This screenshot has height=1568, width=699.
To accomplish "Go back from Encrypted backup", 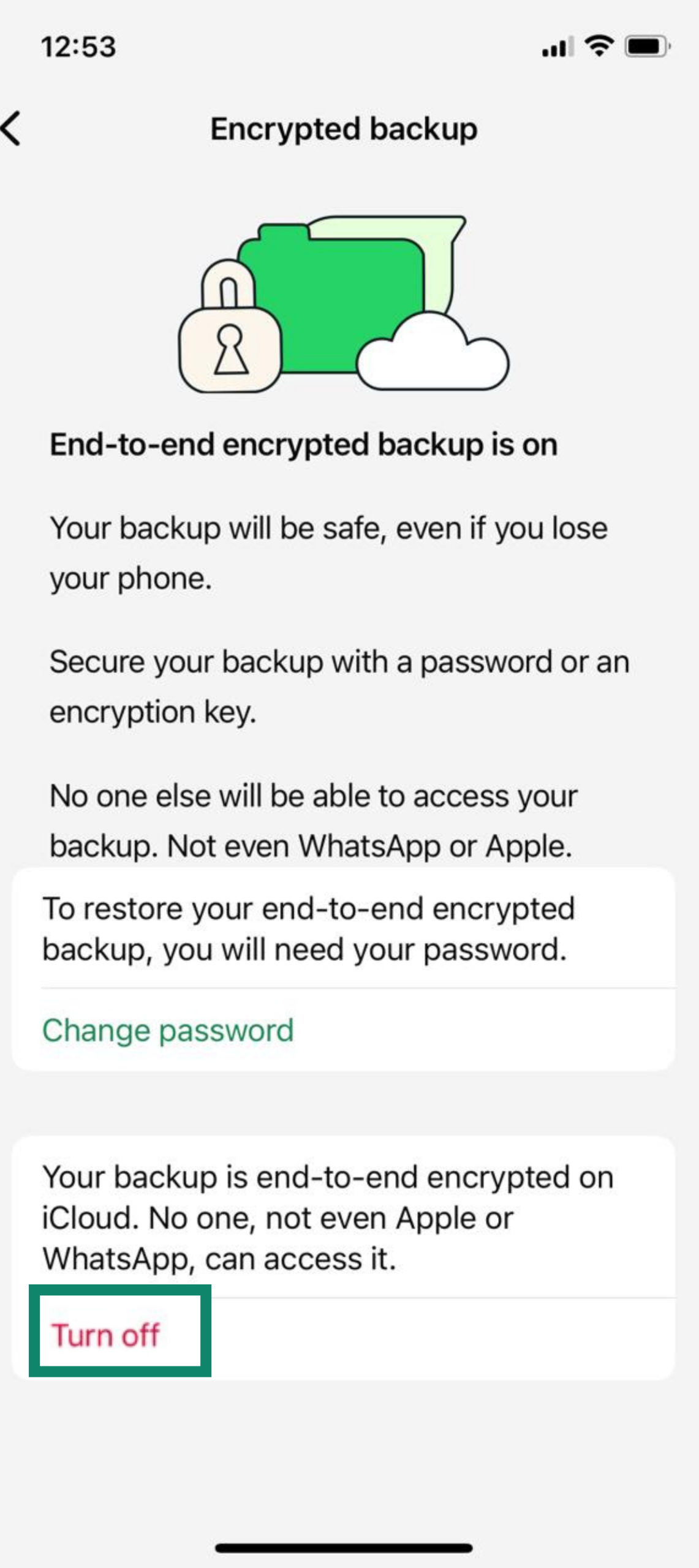I will (12, 129).
